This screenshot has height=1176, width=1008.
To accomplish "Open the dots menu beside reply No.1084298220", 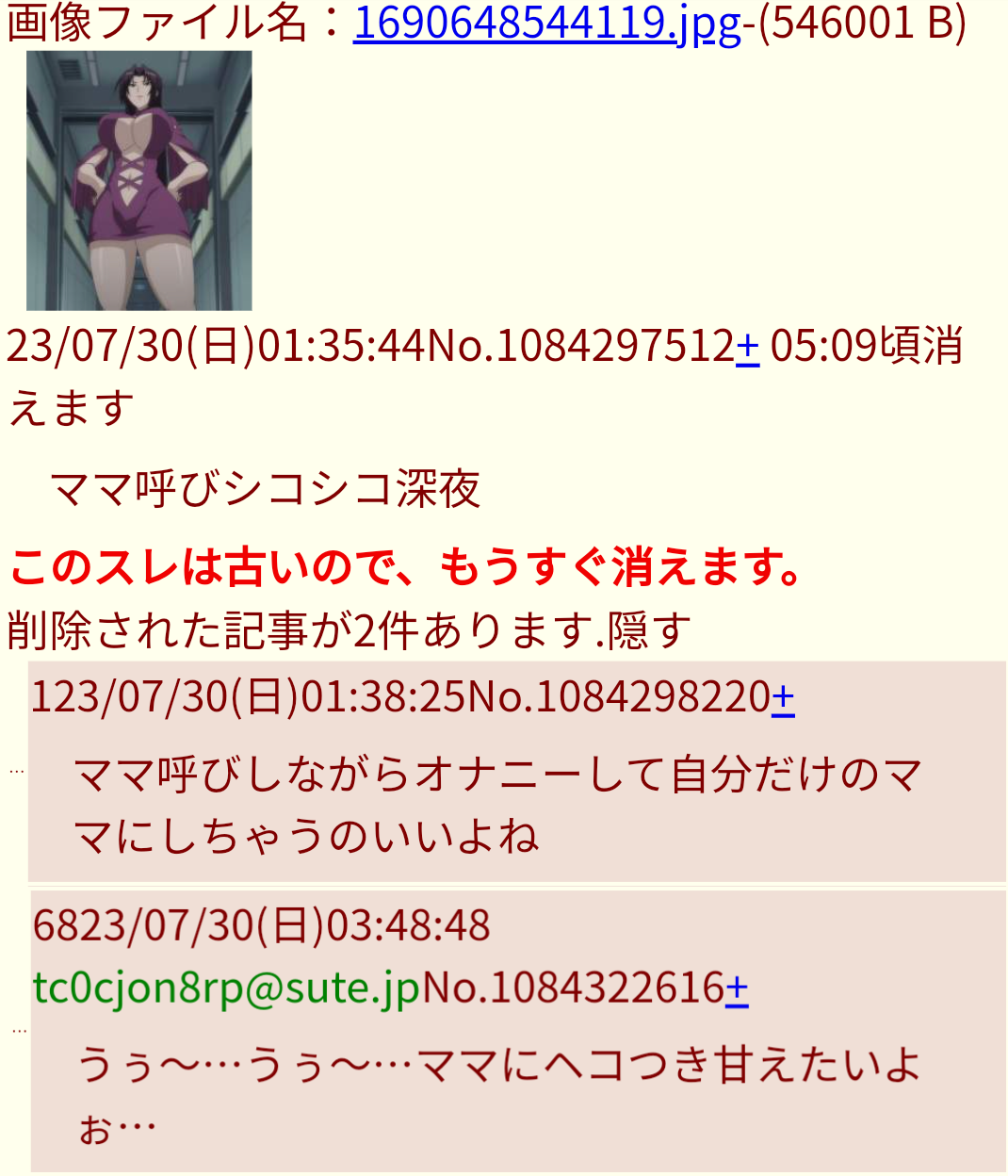I will point(16,772).
